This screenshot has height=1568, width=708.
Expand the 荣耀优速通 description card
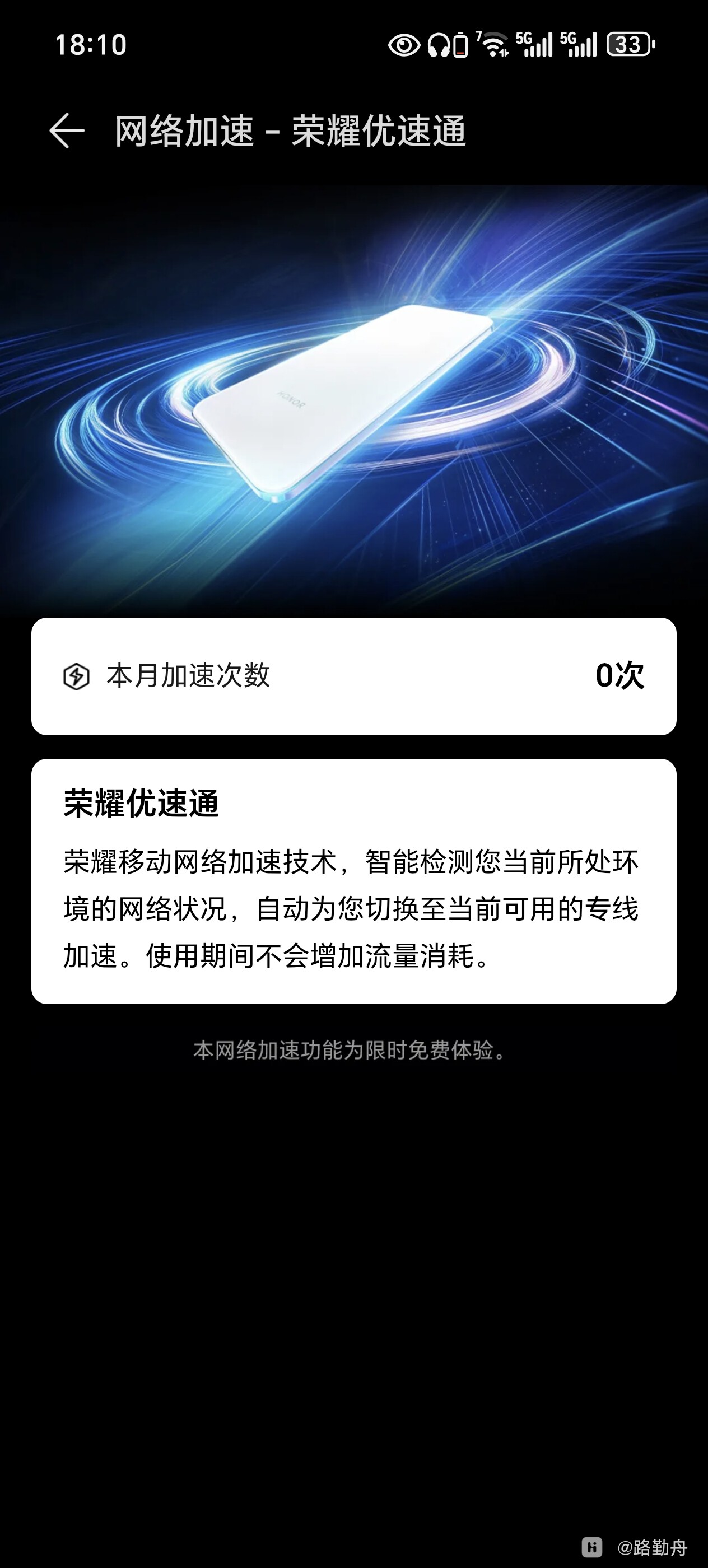353,876
